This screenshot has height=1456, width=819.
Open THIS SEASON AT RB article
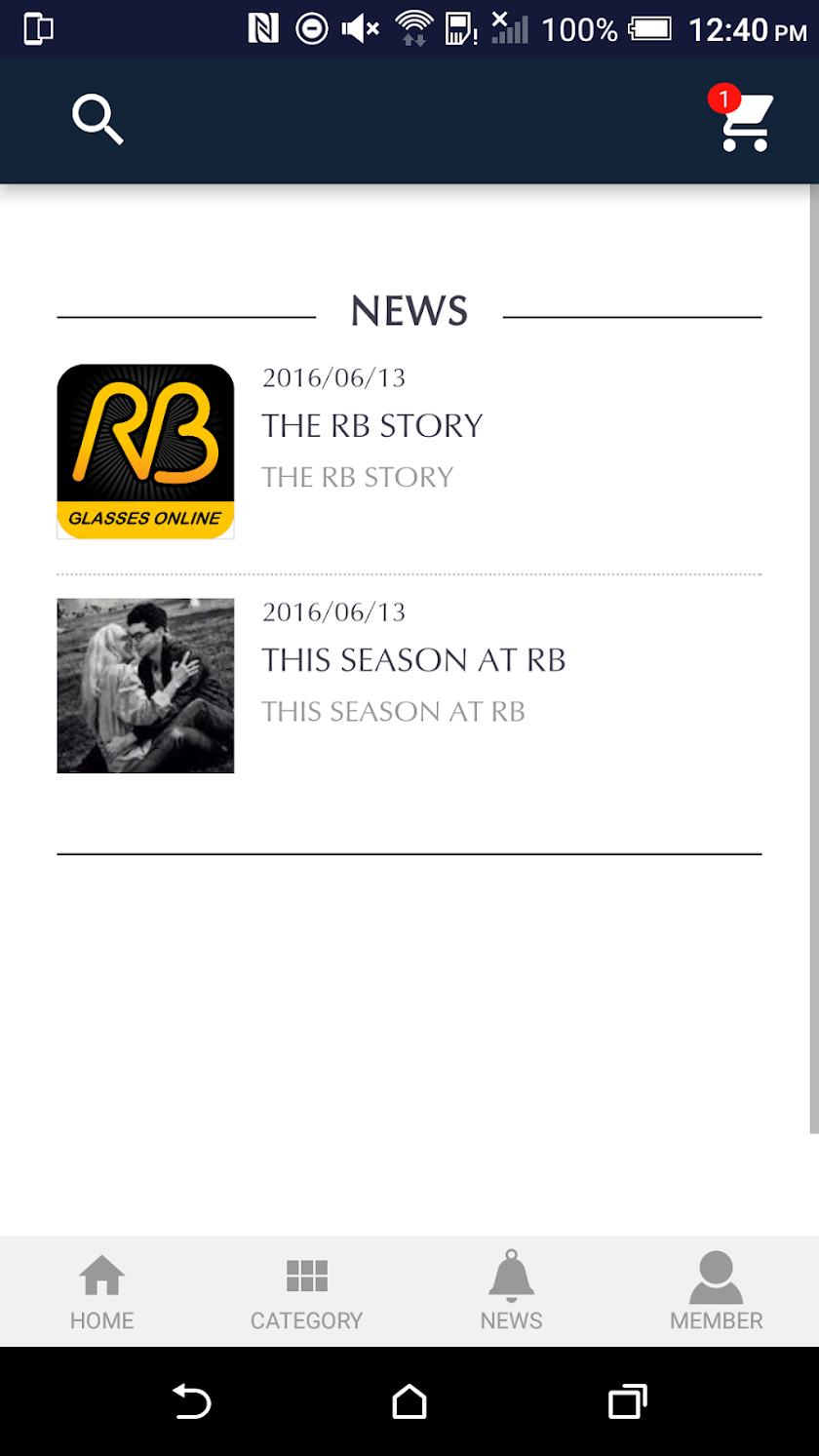tap(409, 686)
